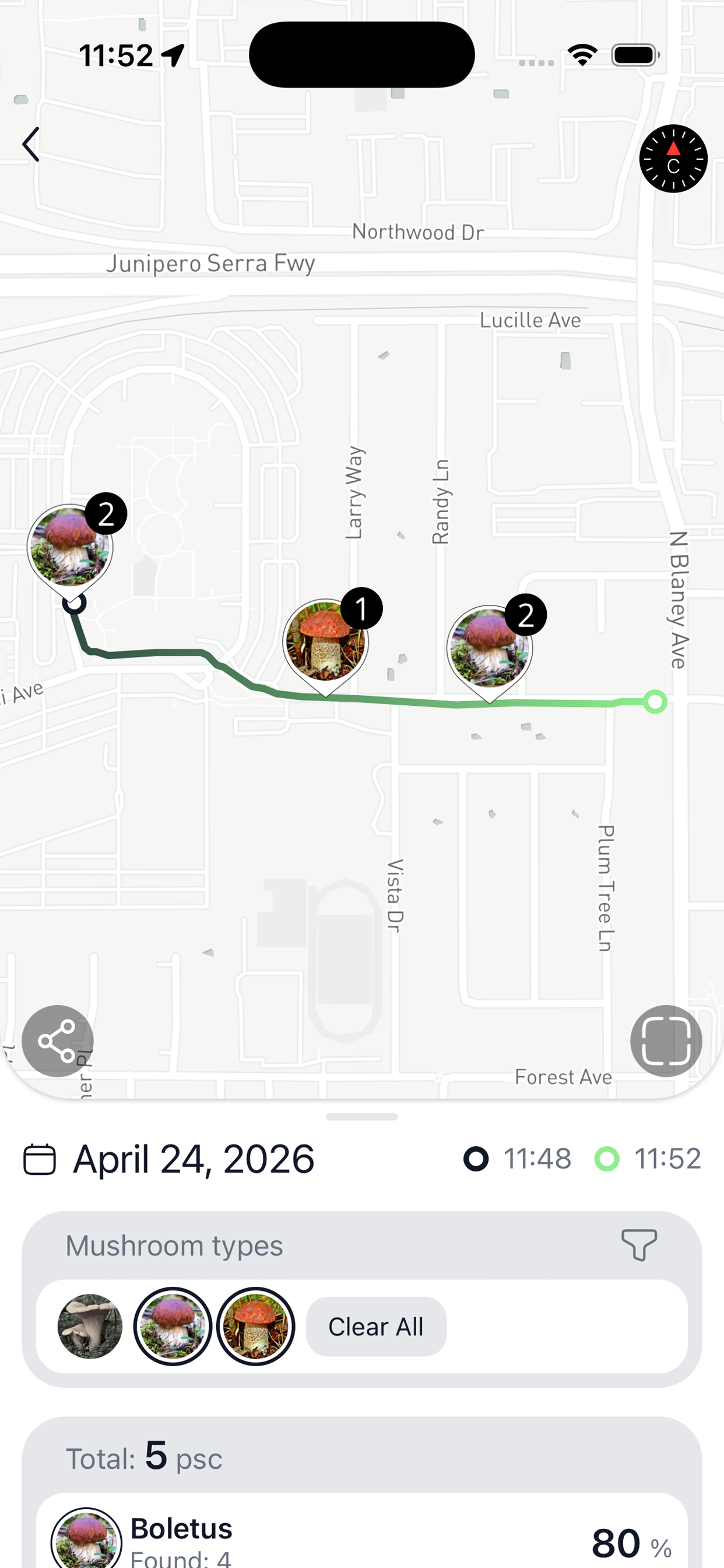Share this mushroom route
The width and height of the screenshot is (724, 1568).
click(57, 1041)
